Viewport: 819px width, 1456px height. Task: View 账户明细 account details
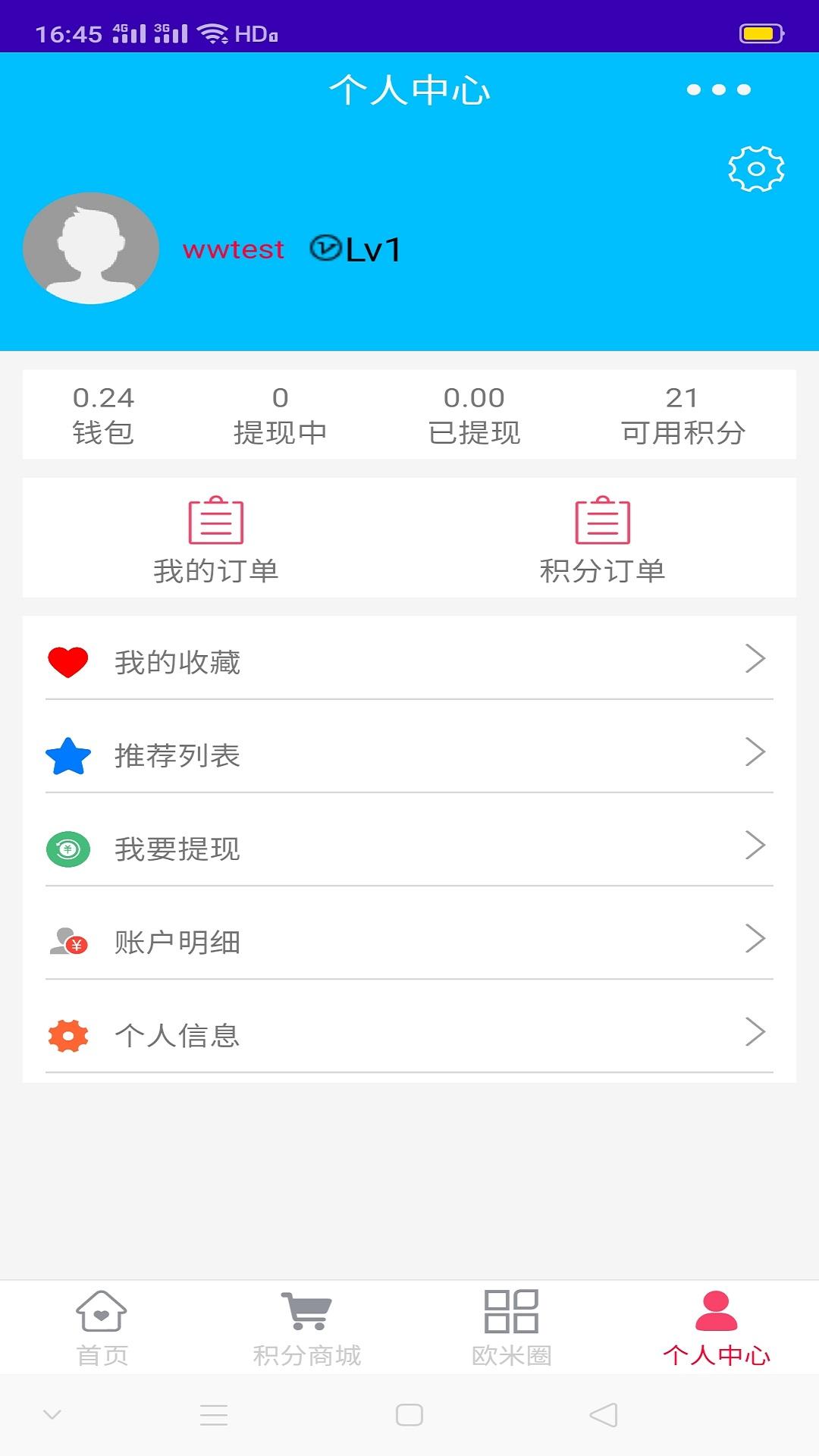pyautogui.click(x=409, y=941)
